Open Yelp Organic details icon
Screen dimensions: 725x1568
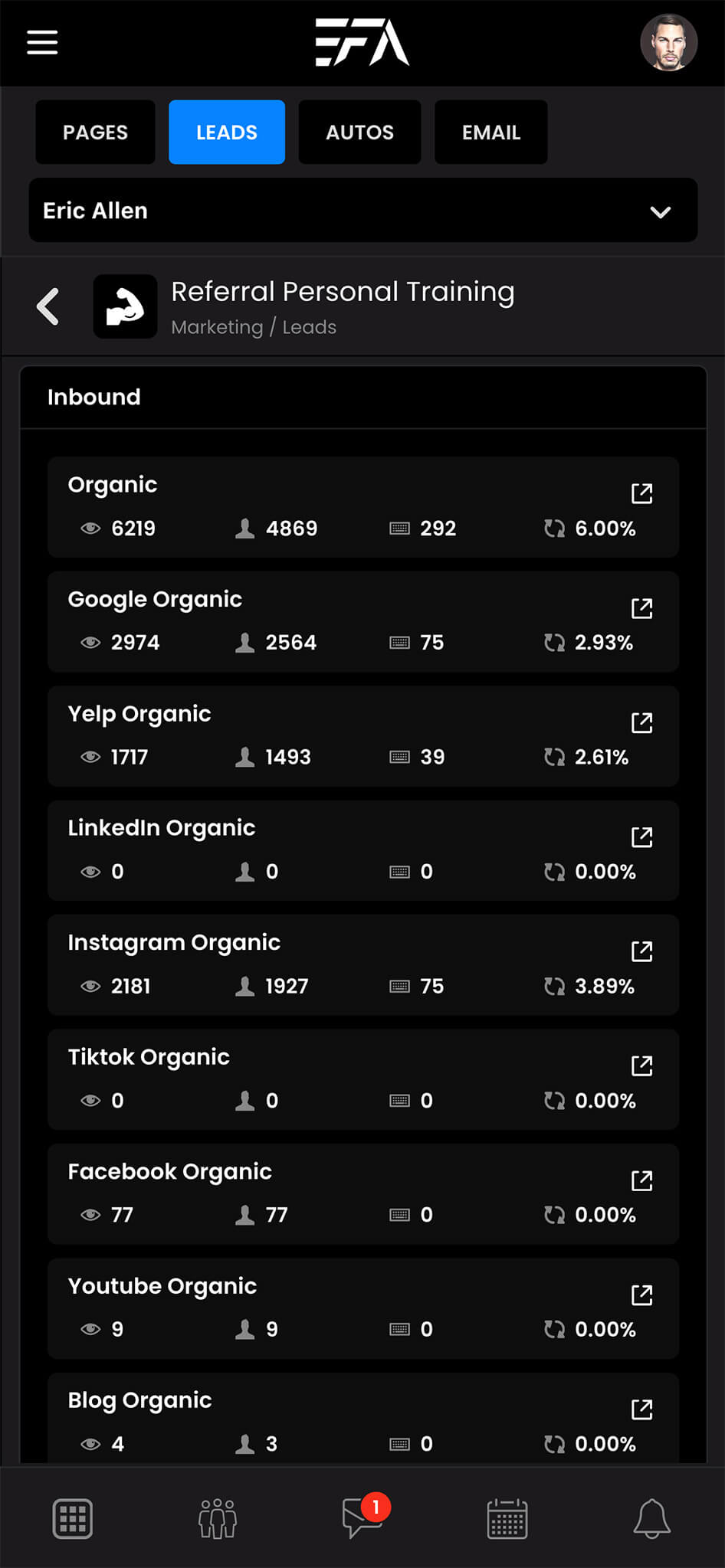pyautogui.click(x=641, y=722)
